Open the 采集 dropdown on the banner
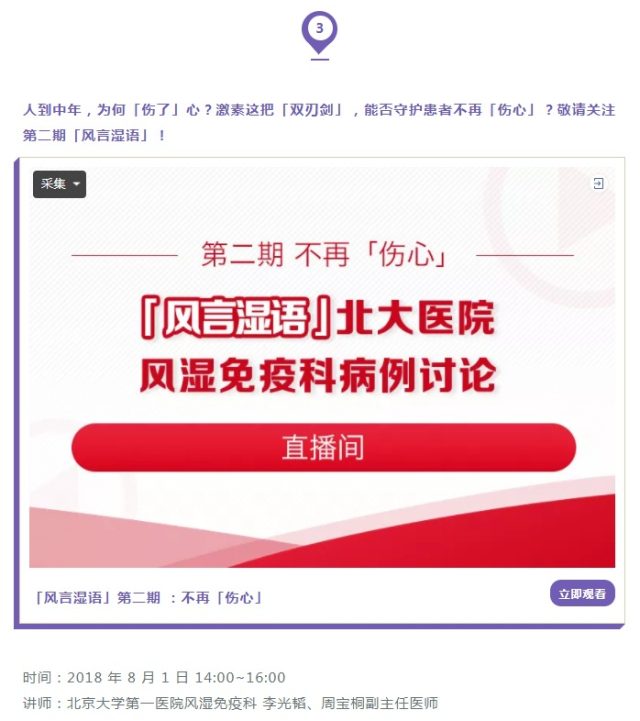The height and width of the screenshot is (721, 640). (x=59, y=184)
